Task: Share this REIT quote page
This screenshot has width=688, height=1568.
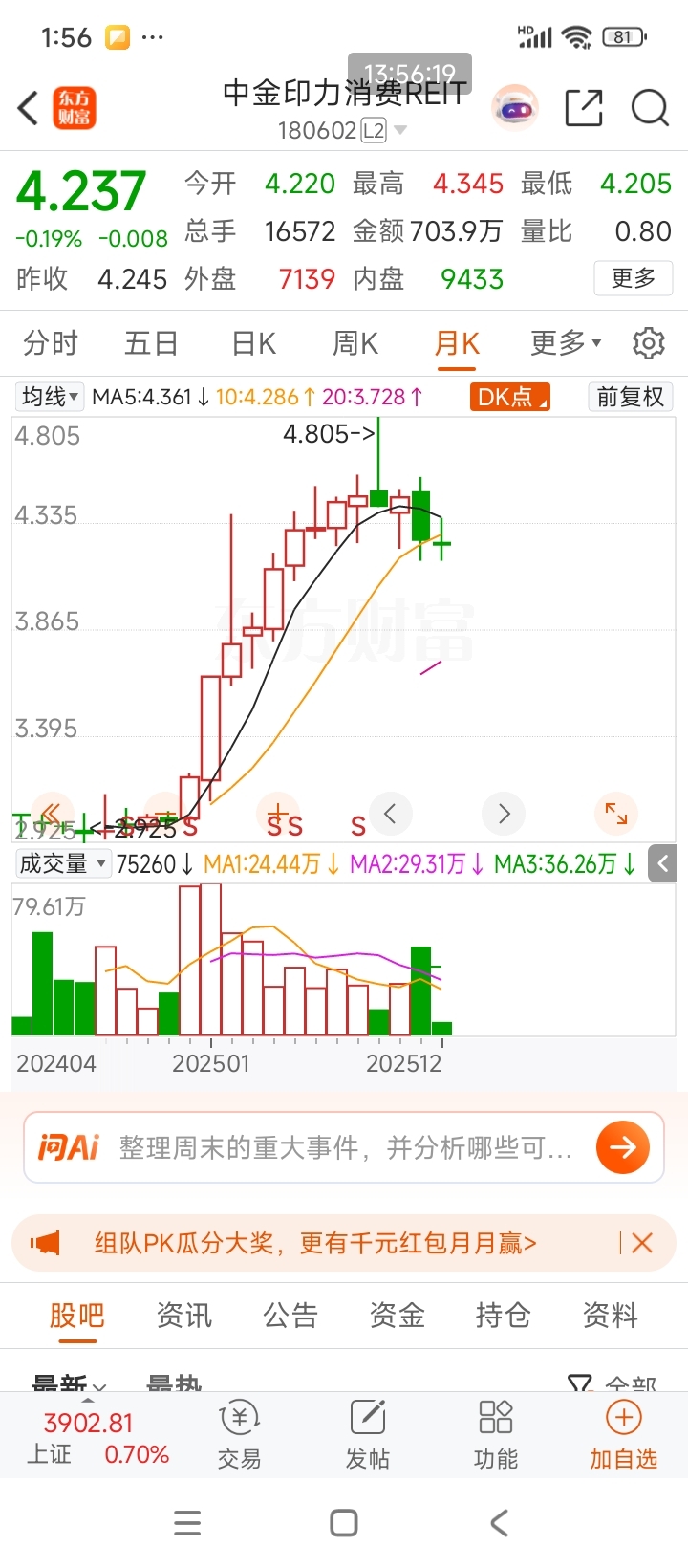Action: tap(584, 108)
